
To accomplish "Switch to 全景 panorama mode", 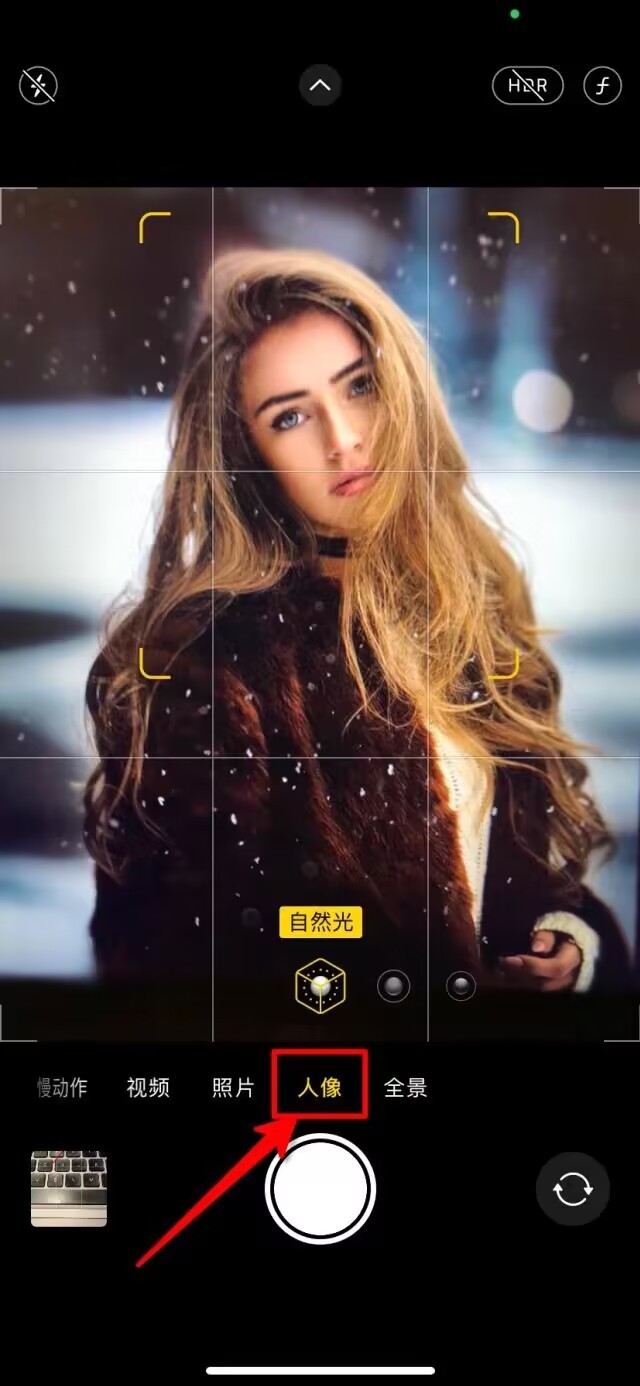I will (x=406, y=1088).
